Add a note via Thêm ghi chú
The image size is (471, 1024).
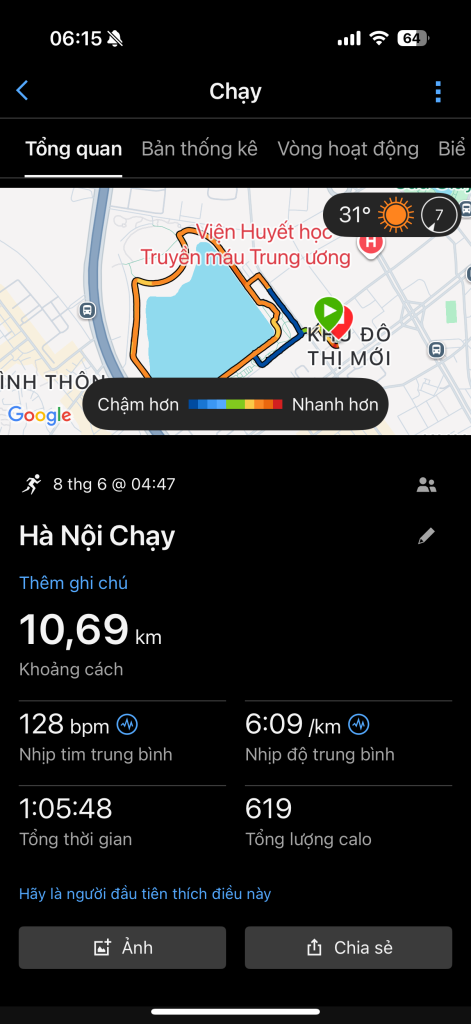[73, 583]
